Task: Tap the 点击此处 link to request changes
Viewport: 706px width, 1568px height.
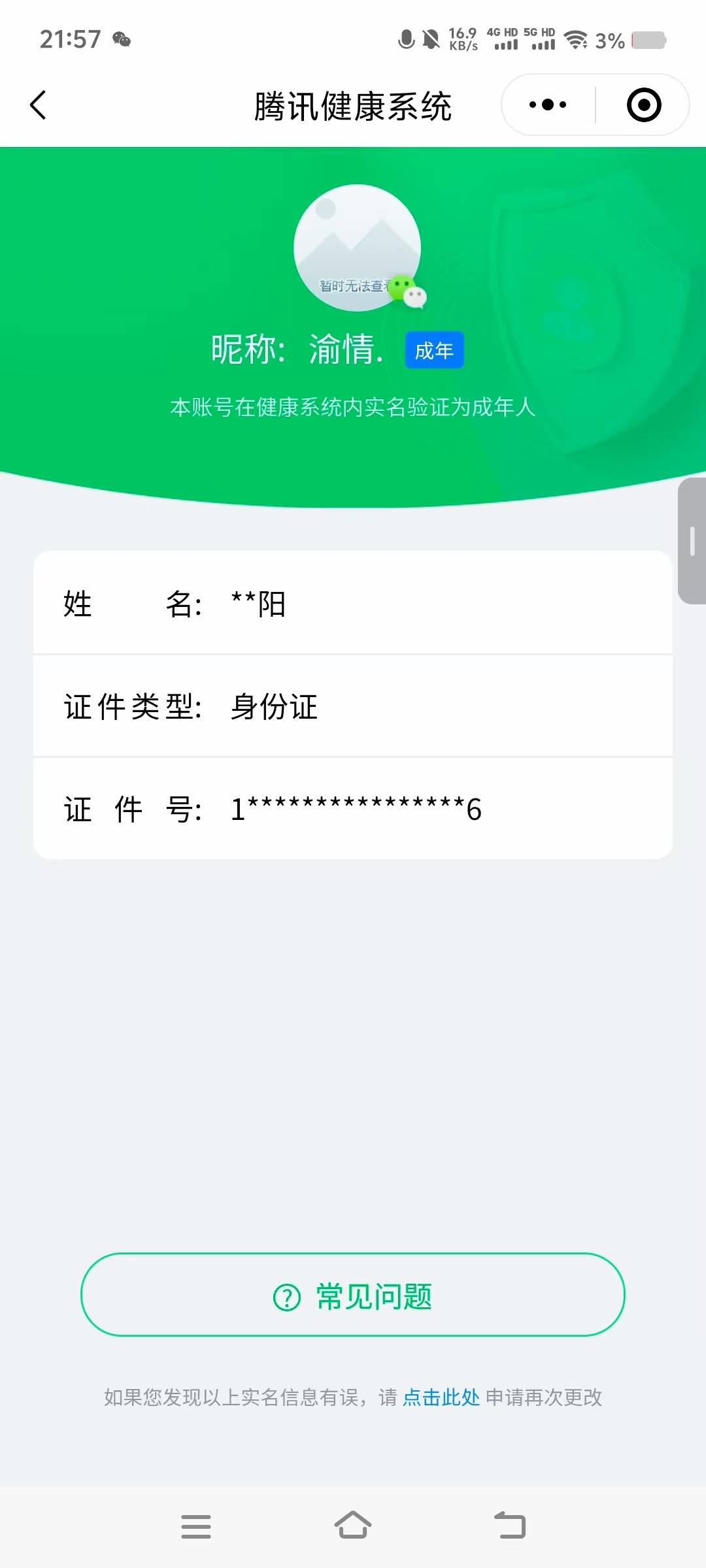Action: point(441,1397)
